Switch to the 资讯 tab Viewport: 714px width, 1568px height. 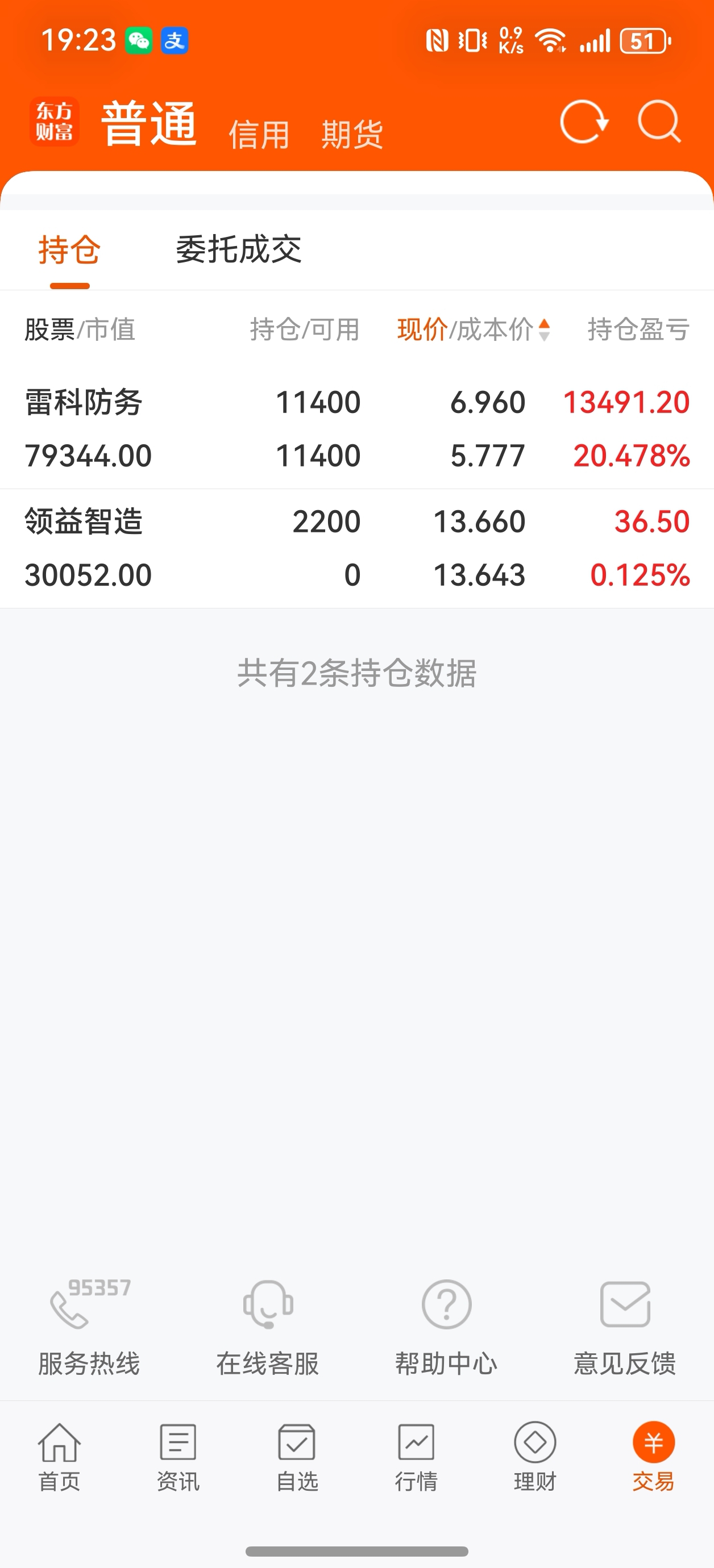[178, 1457]
